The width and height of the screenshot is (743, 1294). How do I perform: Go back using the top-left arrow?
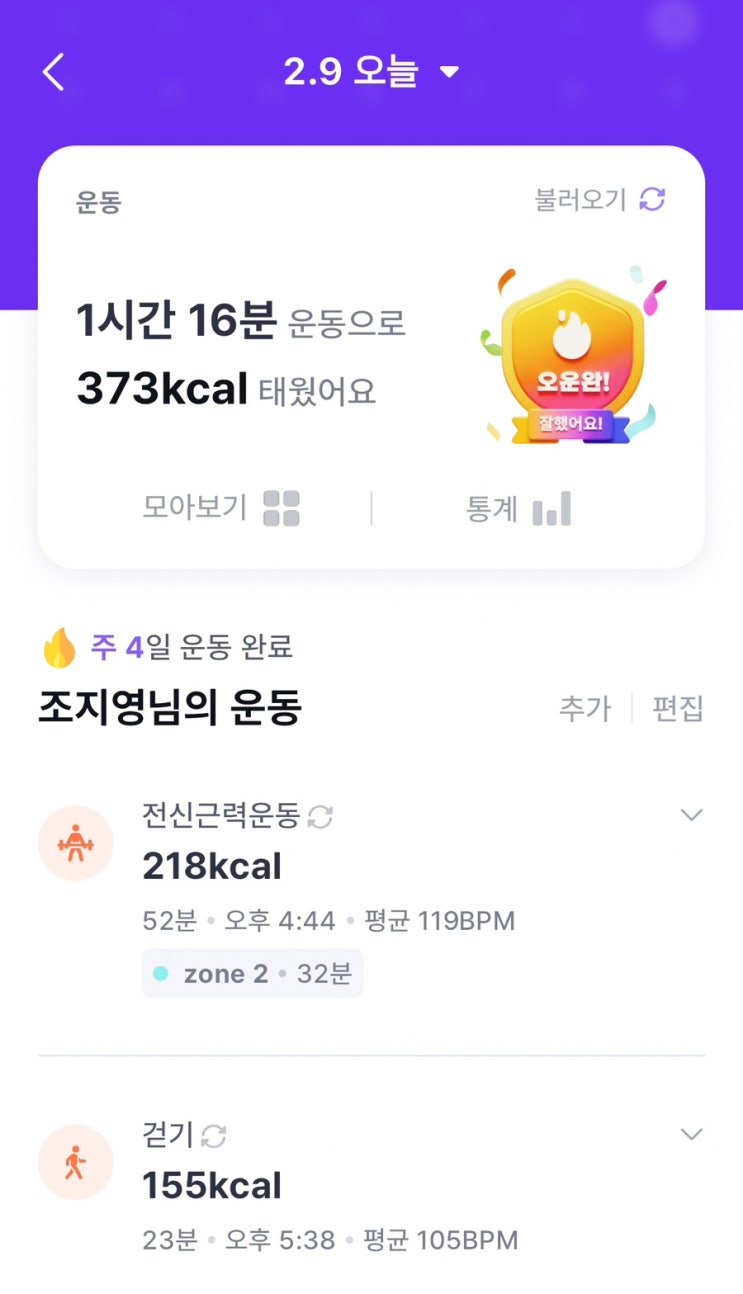(x=54, y=72)
